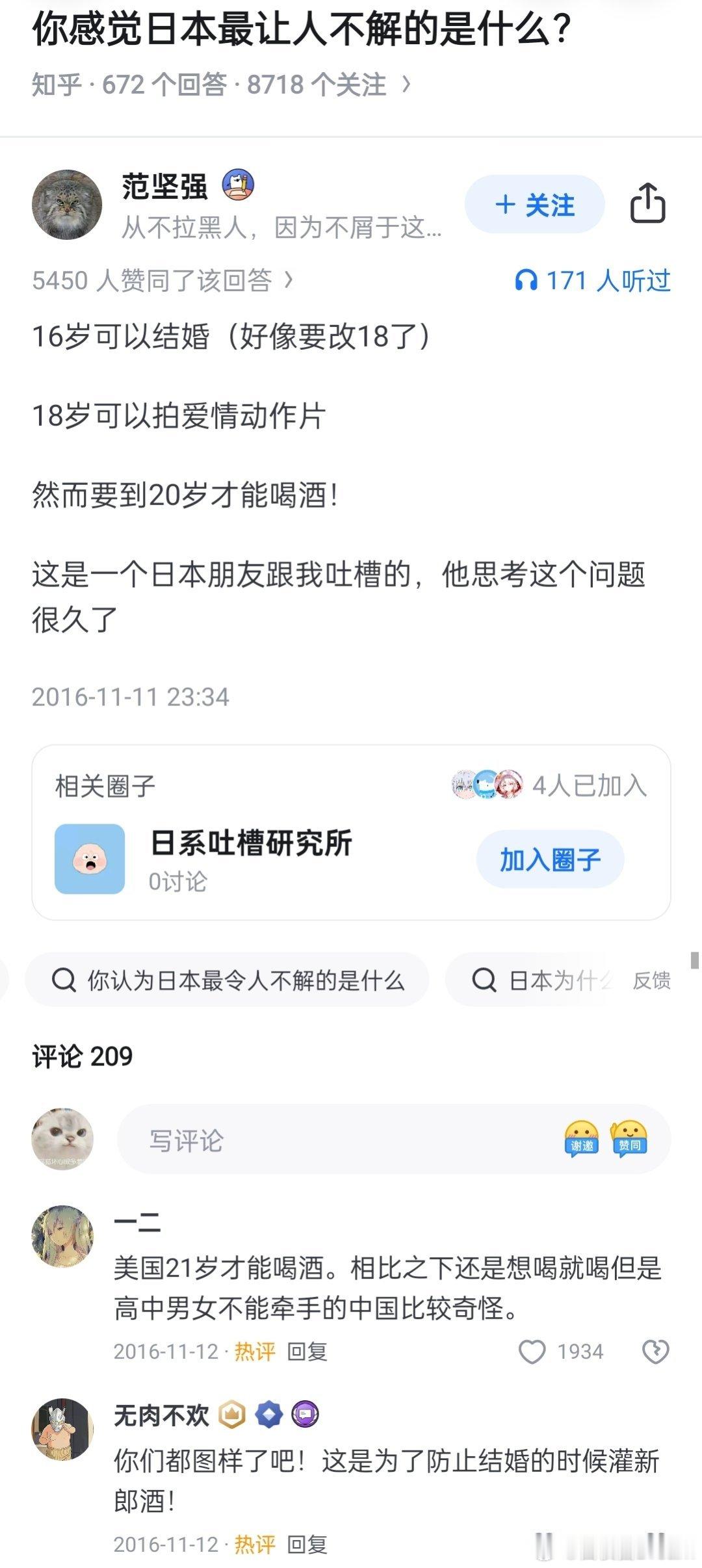Tap 加入圈子 to join the circle
Image resolution: width=702 pixels, height=1568 pixels.
pyautogui.click(x=549, y=858)
